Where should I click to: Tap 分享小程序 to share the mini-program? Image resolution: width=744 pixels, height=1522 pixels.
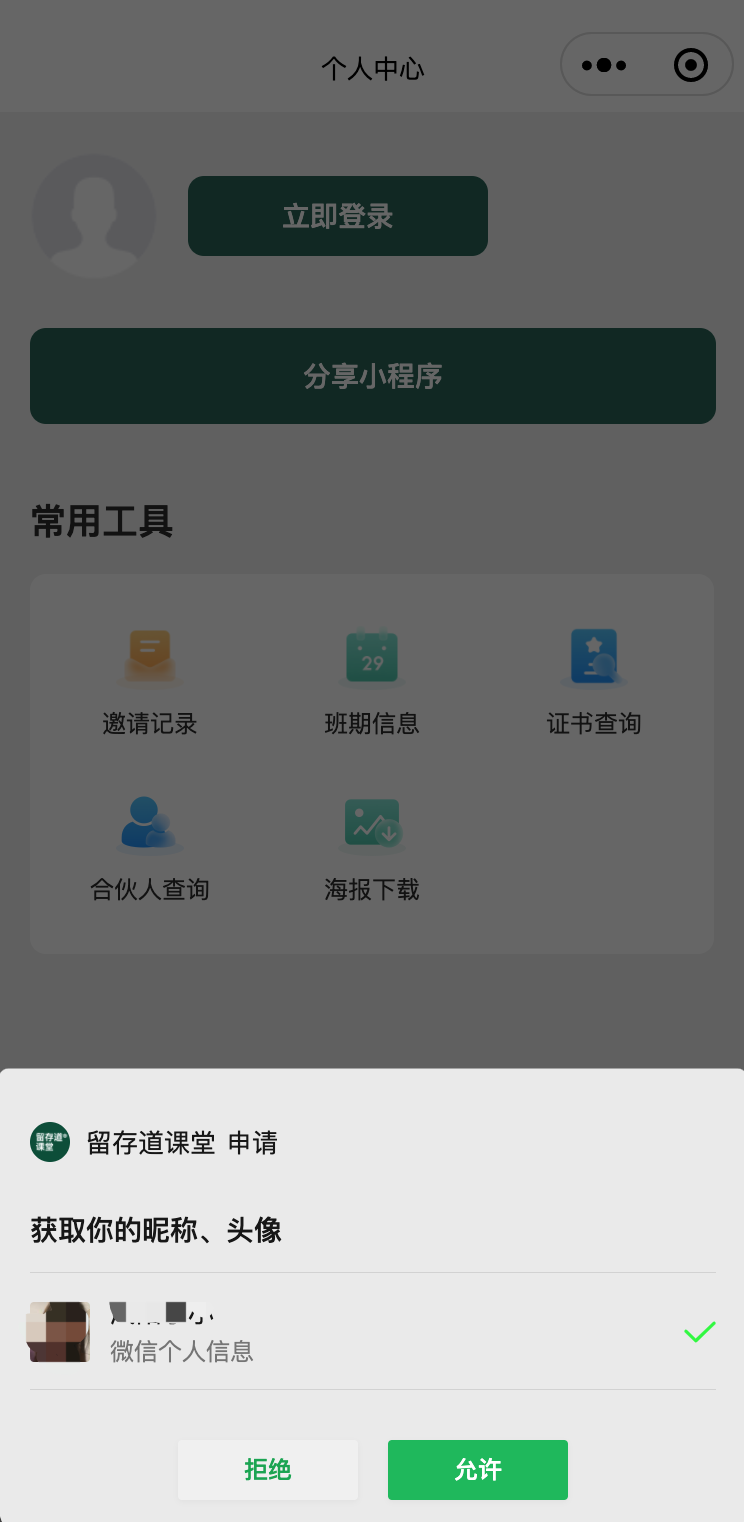pyautogui.click(x=372, y=375)
